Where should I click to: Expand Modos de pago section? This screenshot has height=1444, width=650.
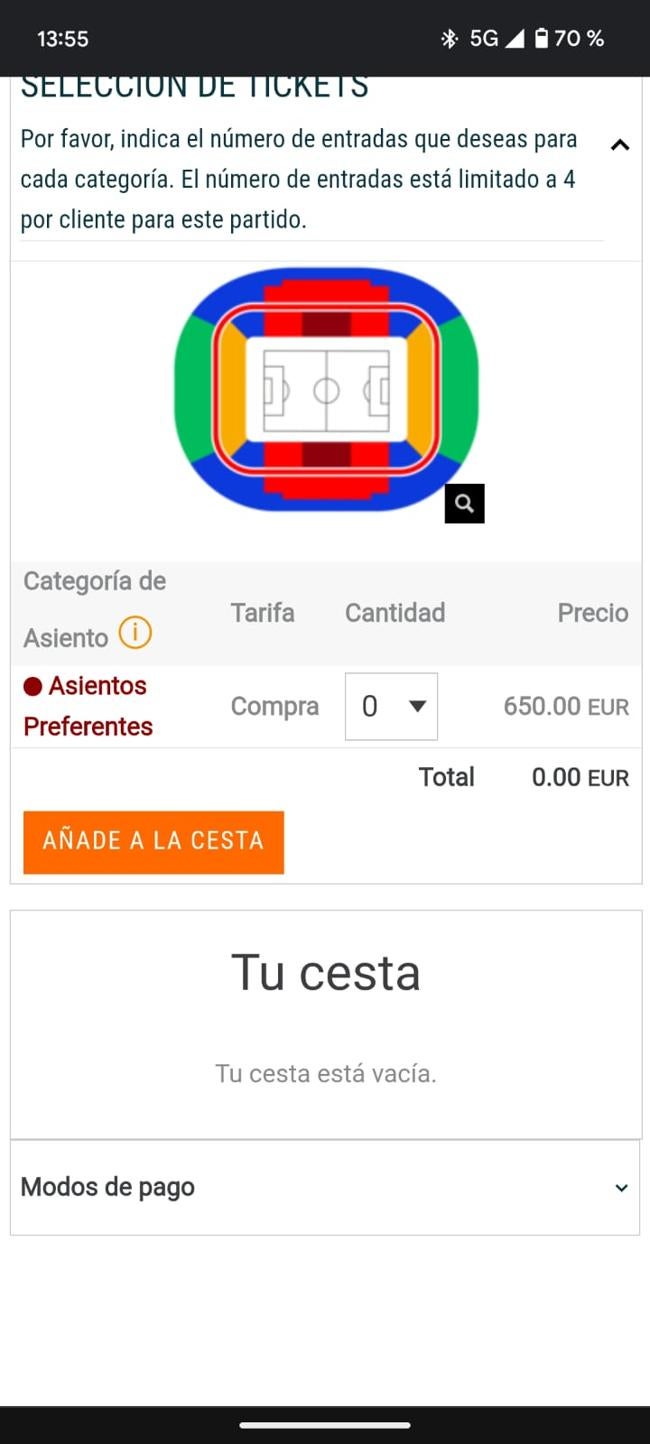pos(325,1187)
